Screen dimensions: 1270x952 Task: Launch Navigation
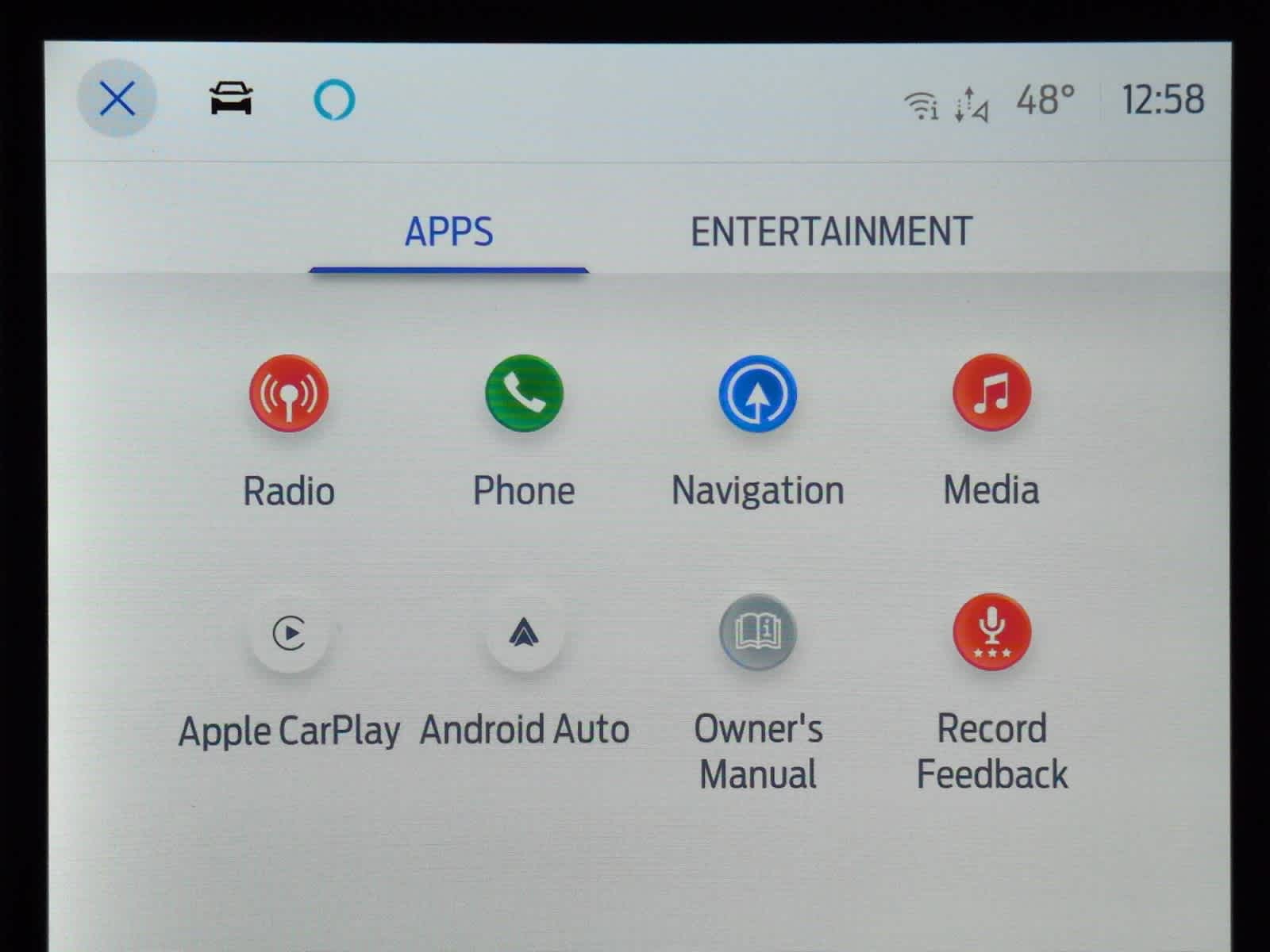(757, 394)
